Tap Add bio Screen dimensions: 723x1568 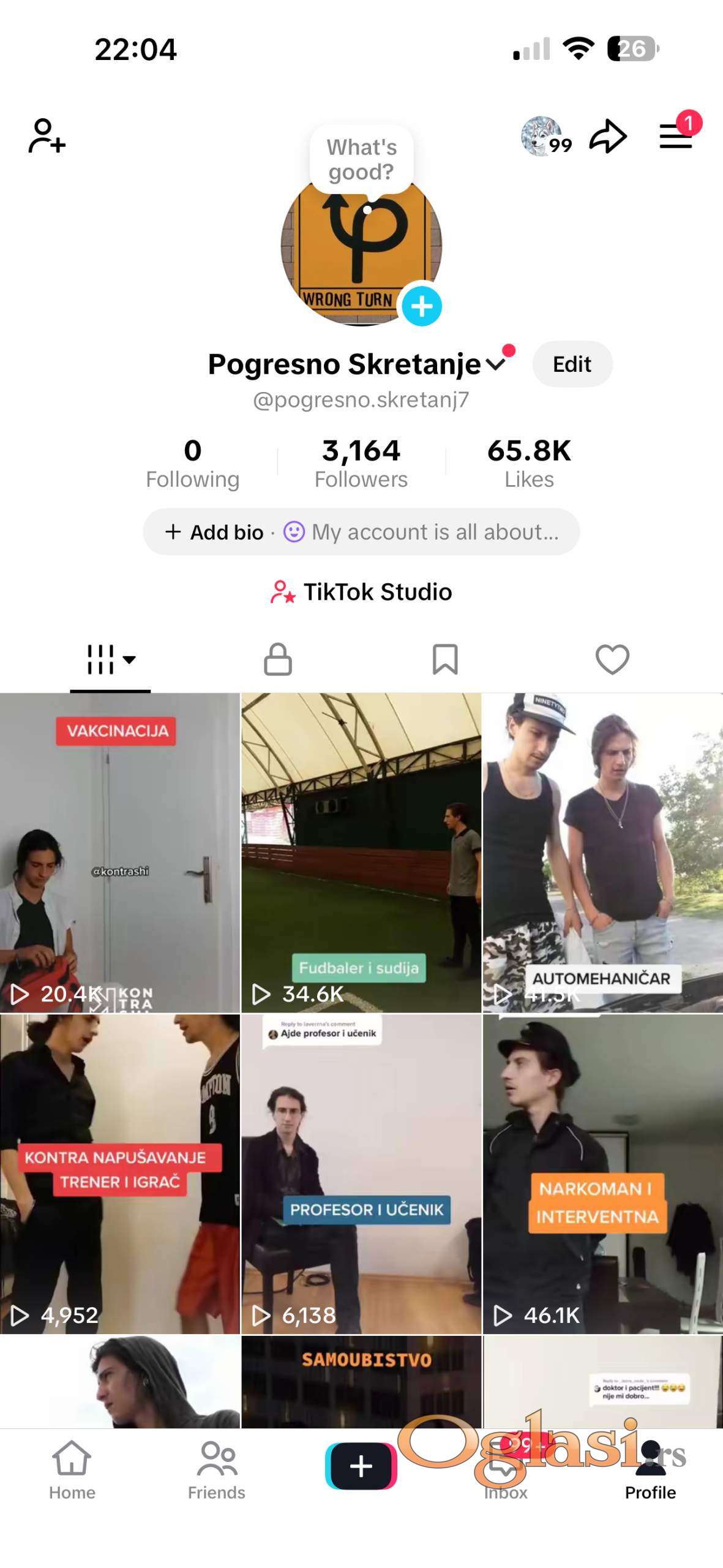[215, 532]
